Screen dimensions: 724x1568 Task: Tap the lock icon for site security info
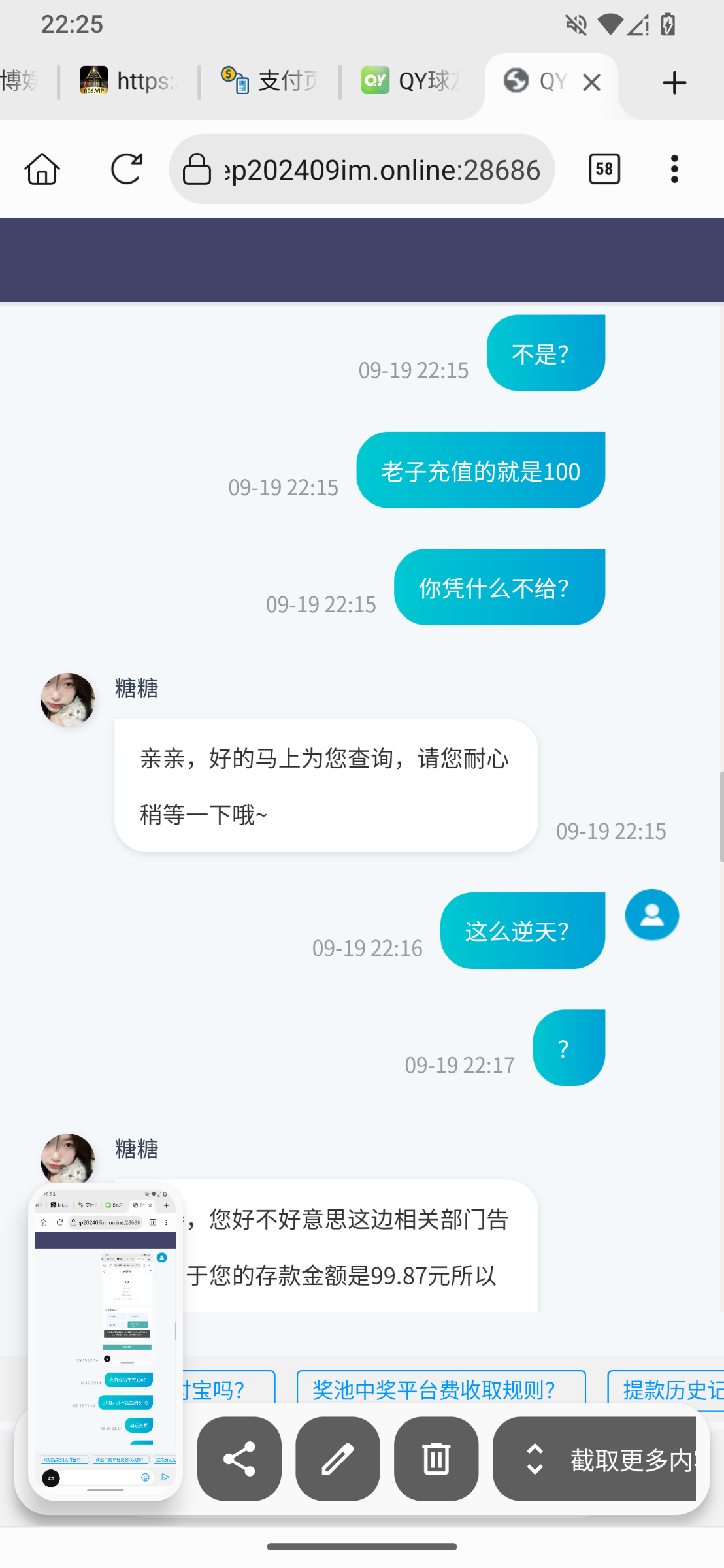click(197, 169)
